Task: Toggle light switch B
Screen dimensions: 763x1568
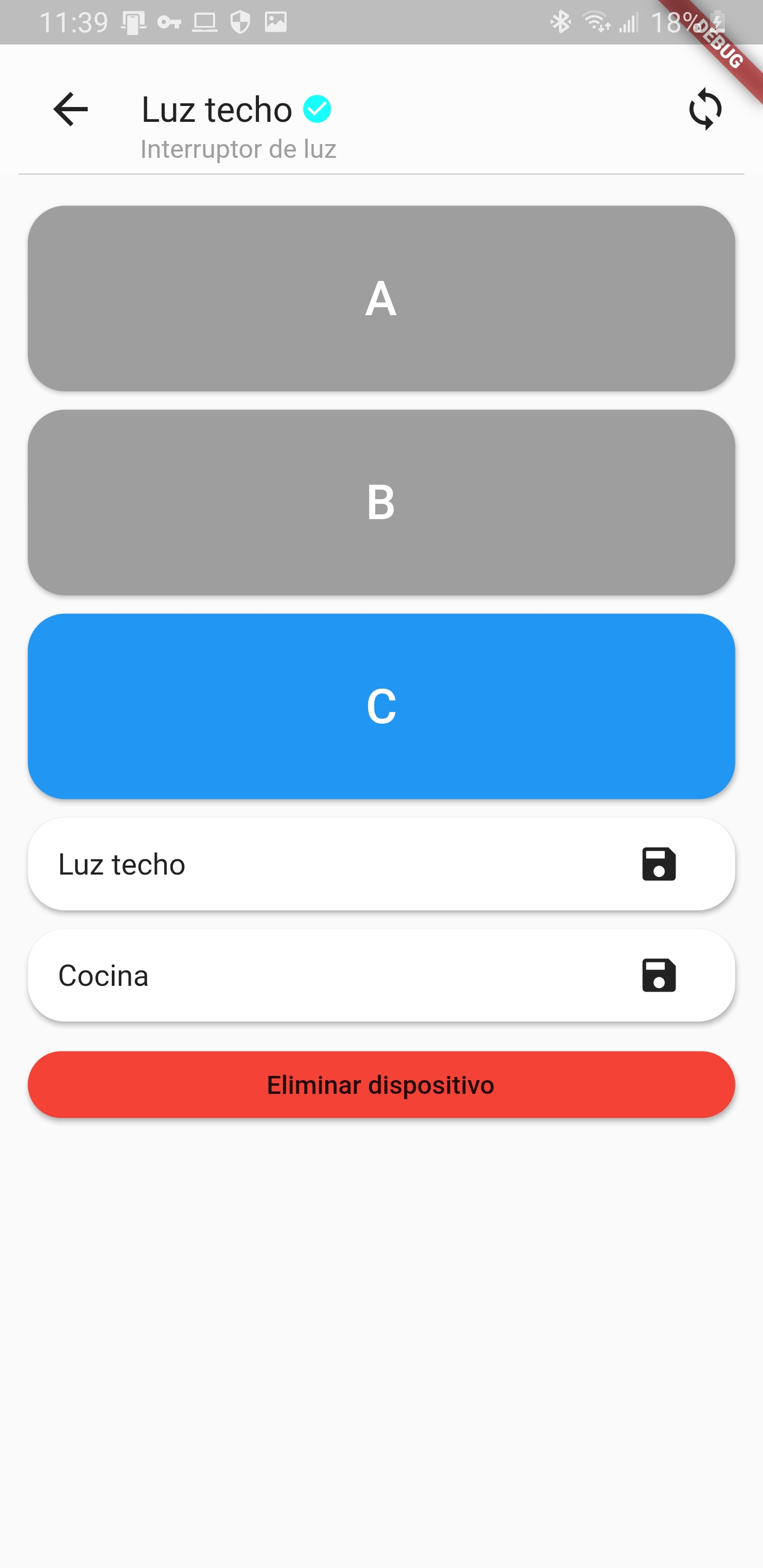Action: tap(381, 502)
